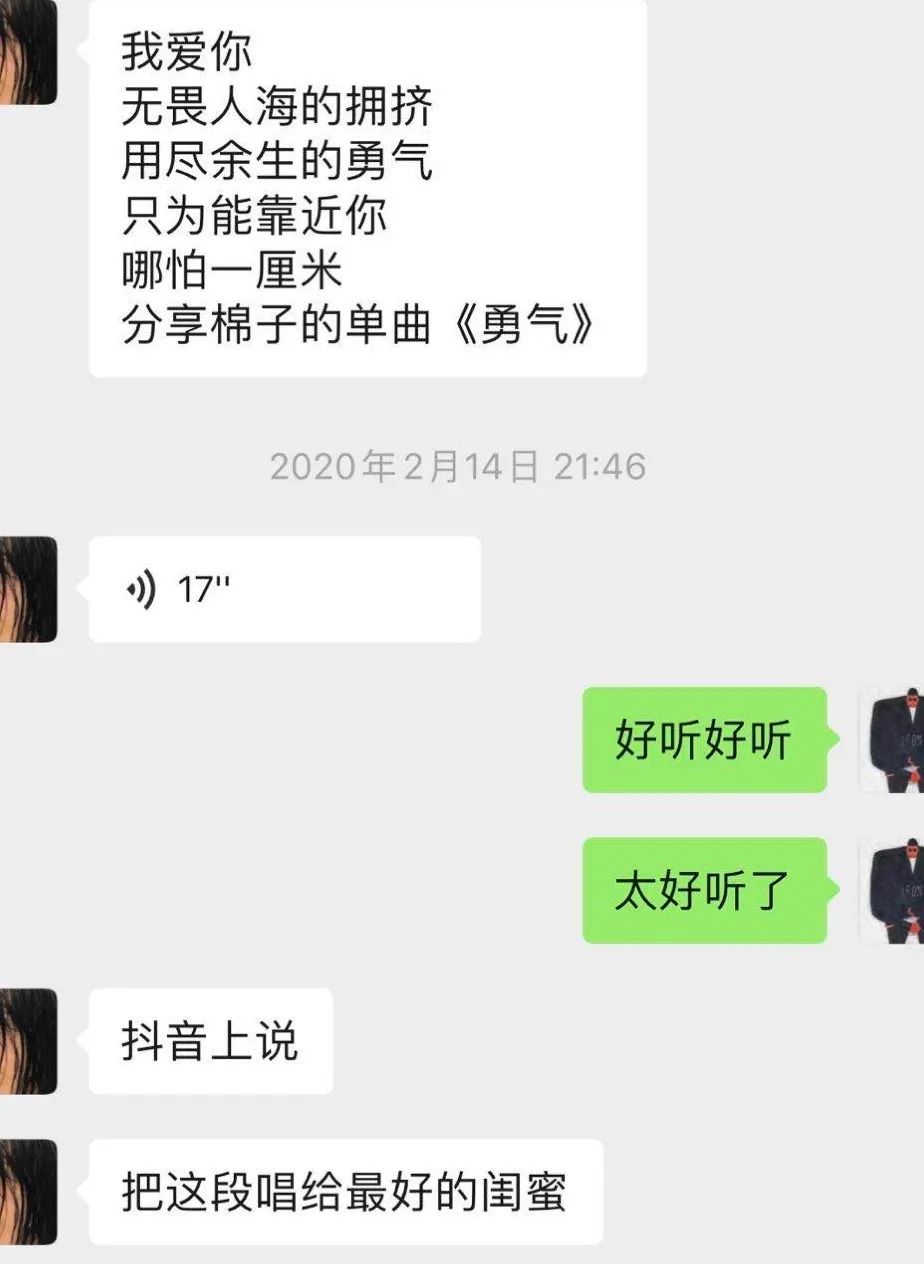Open the contact's avatar beside the voice message
Screen dimensions: 924x1264
27,590
